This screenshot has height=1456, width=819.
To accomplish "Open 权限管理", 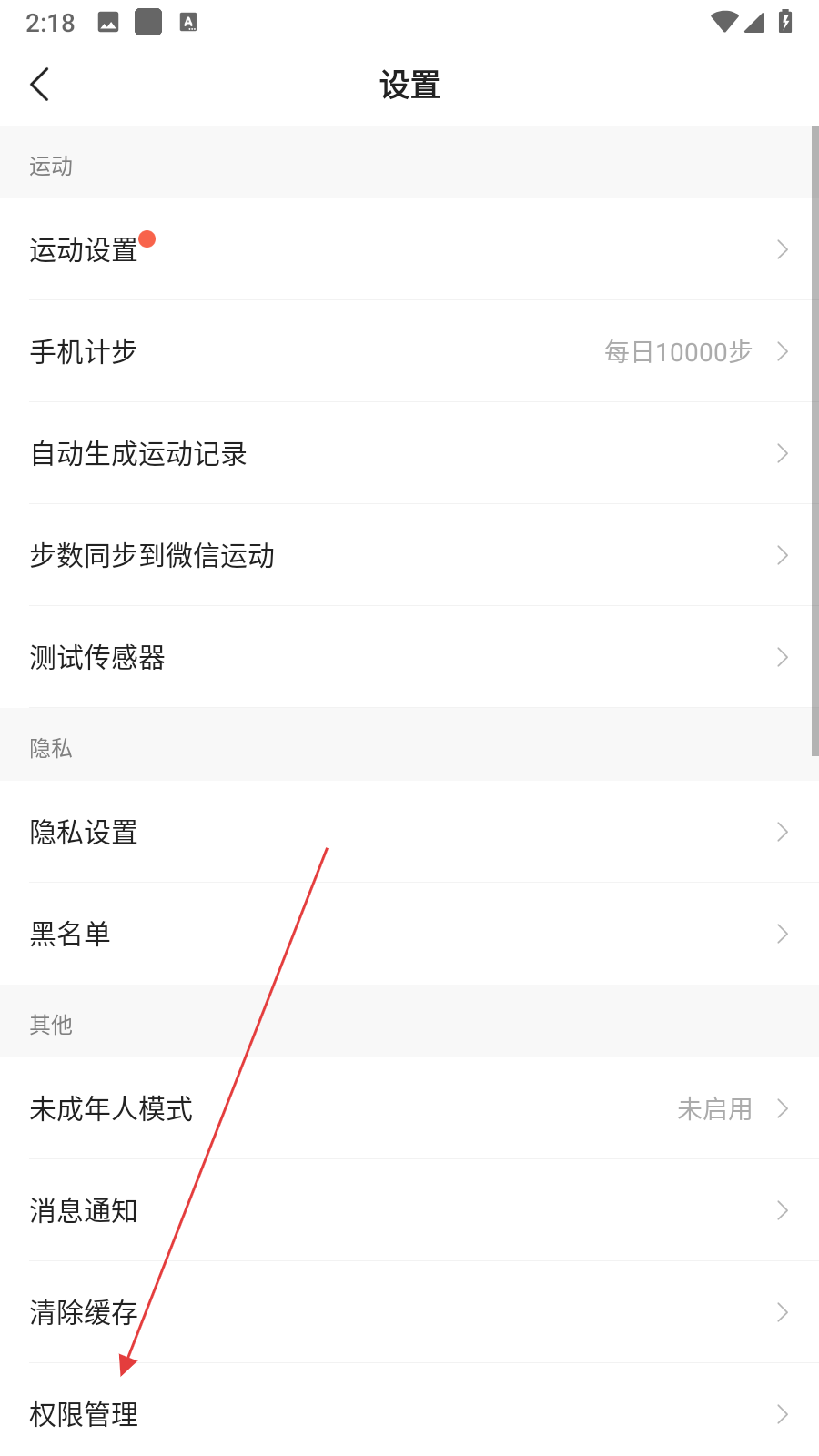I will [409, 1414].
